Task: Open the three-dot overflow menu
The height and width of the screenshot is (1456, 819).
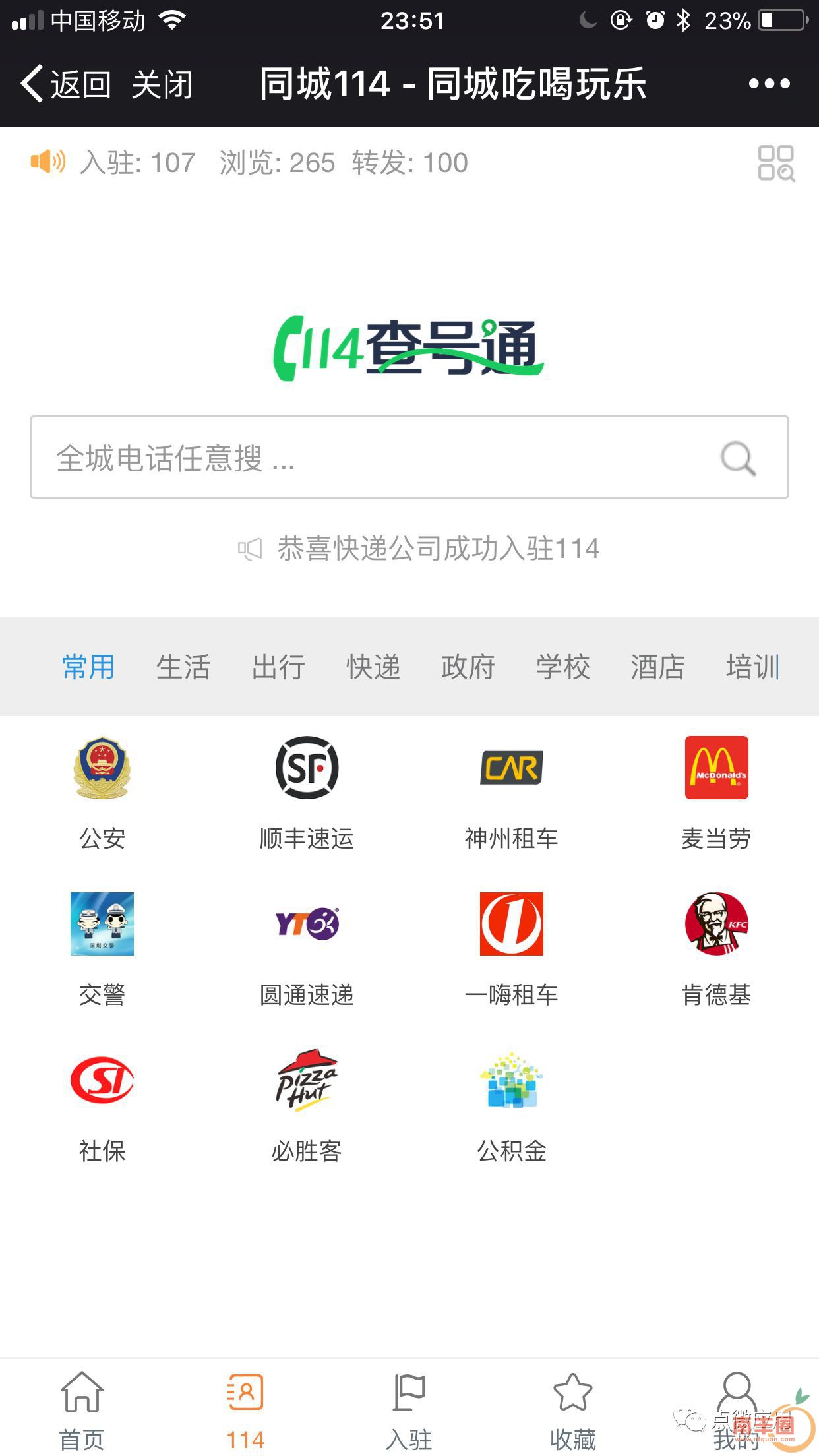Action: pos(769,84)
